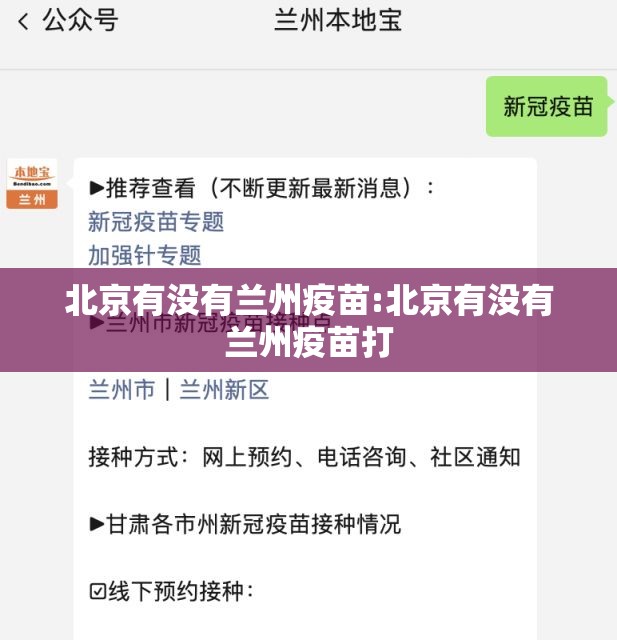Viewport: 617px width, 640px height.
Task: Open the 兰州市 link
Action: click(x=121, y=390)
